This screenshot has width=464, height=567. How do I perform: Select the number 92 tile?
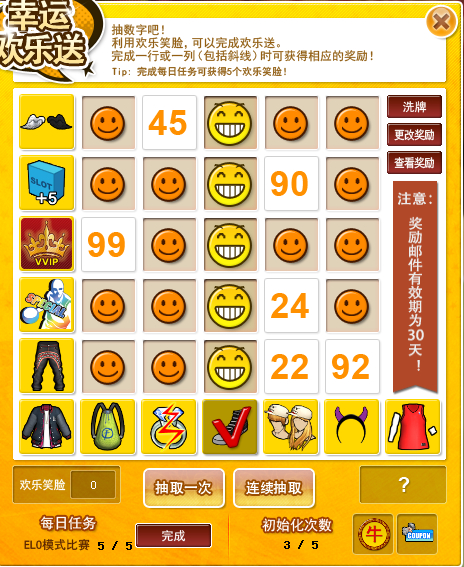352,366
